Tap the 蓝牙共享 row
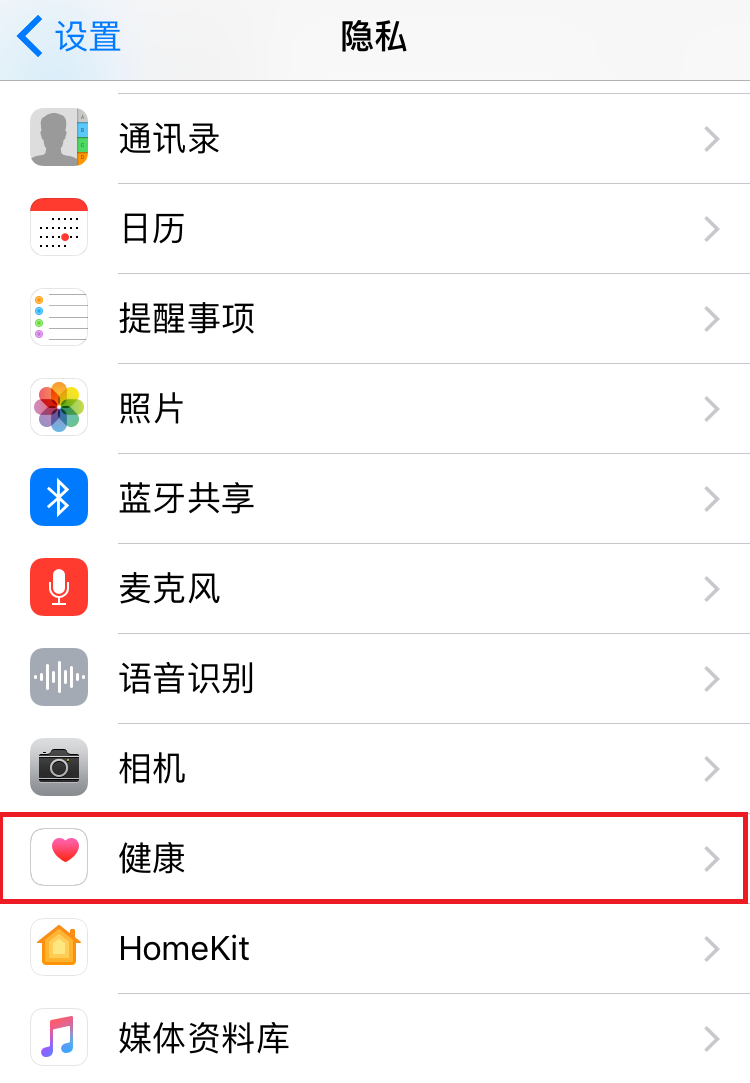The height and width of the screenshot is (1083, 750). coord(375,499)
